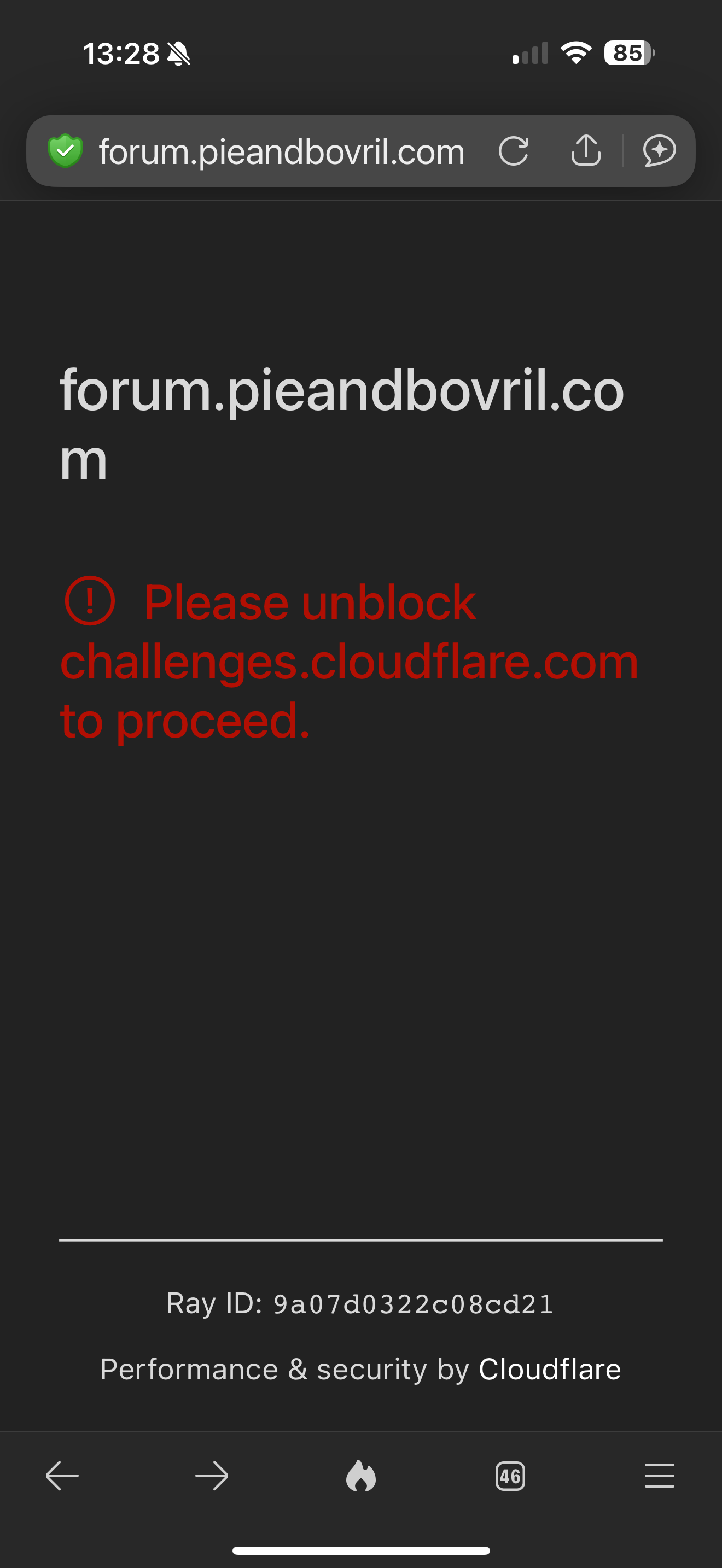Open the tab switcher showing 46 tabs
Image resolution: width=722 pixels, height=1568 pixels.
[510, 1476]
